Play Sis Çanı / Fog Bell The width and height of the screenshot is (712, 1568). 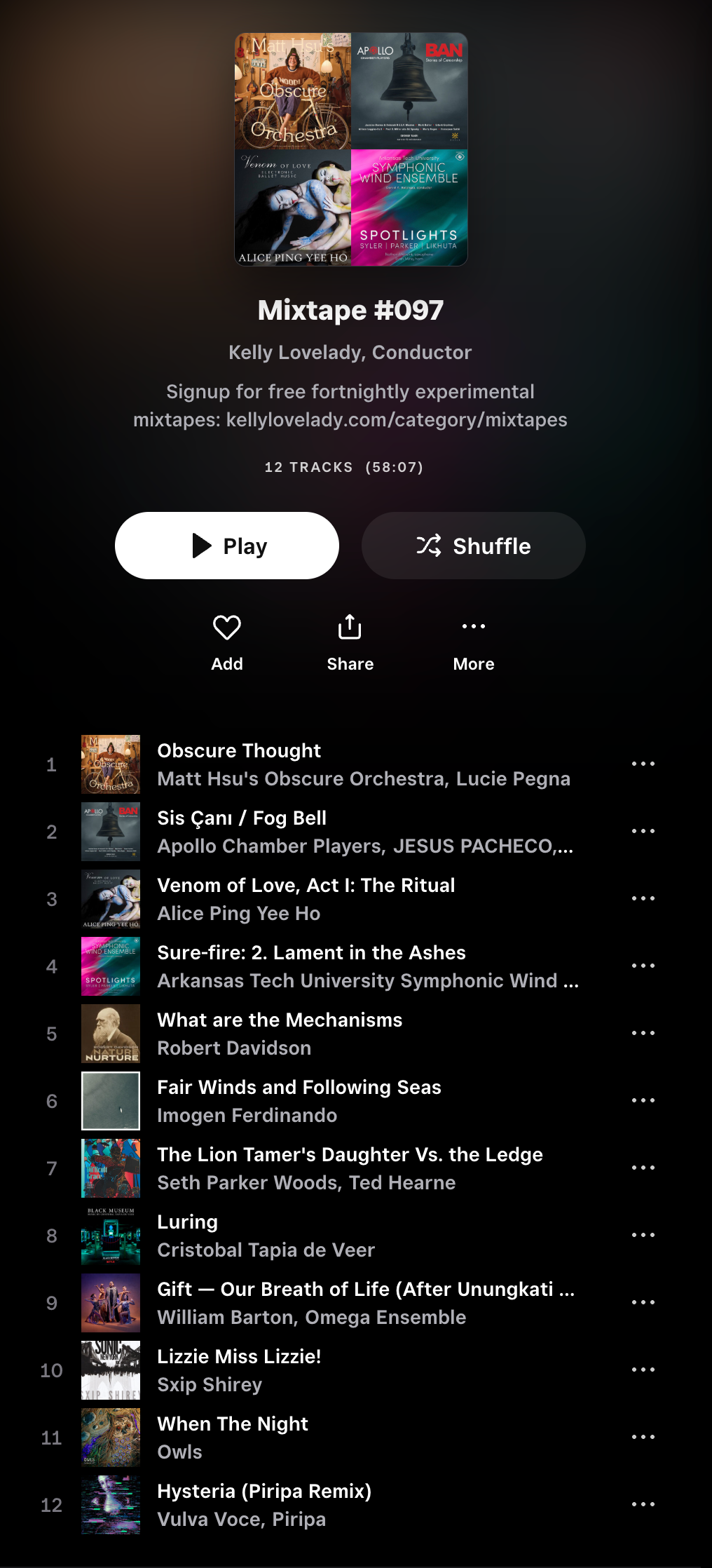pyautogui.click(x=242, y=818)
